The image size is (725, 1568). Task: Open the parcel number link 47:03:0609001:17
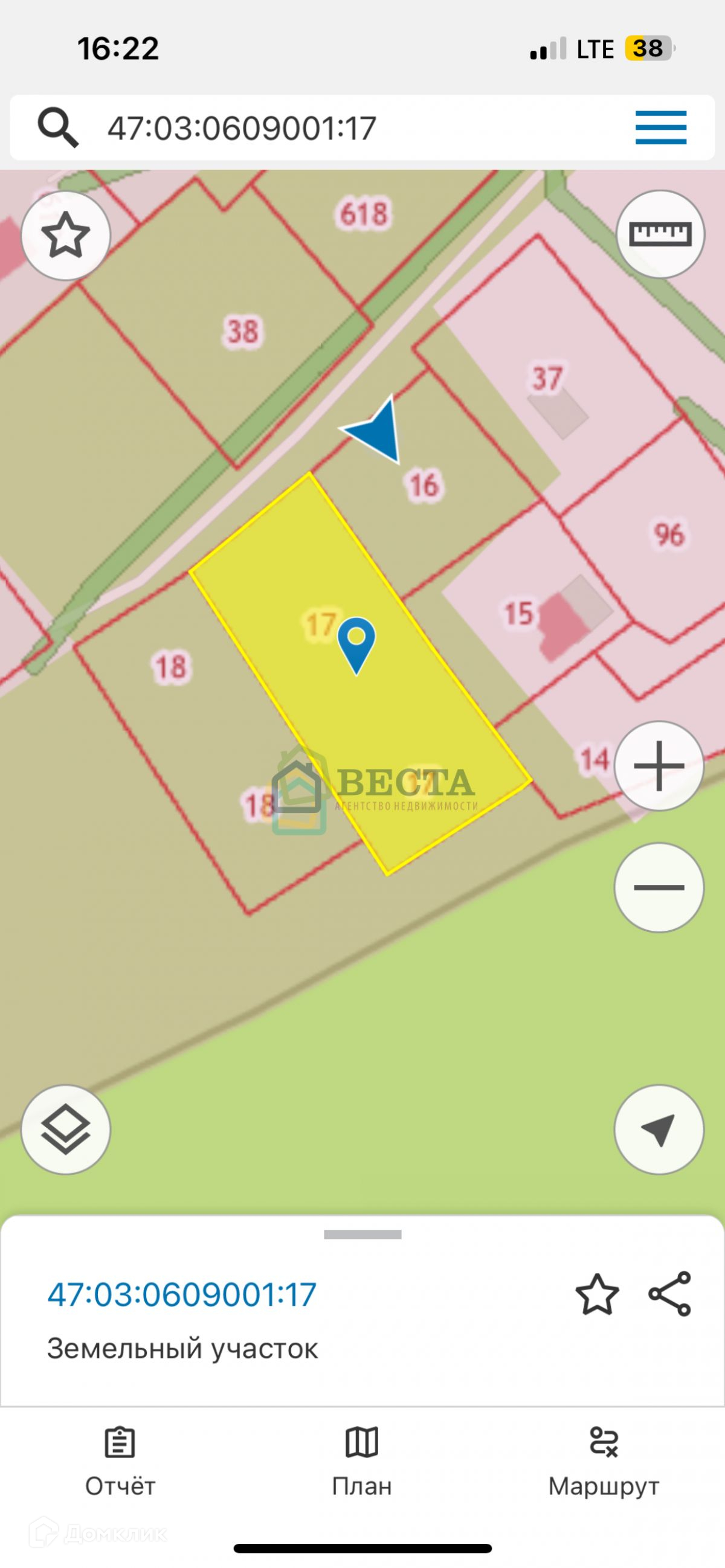pyautogui.click(x=182, y=1295)
